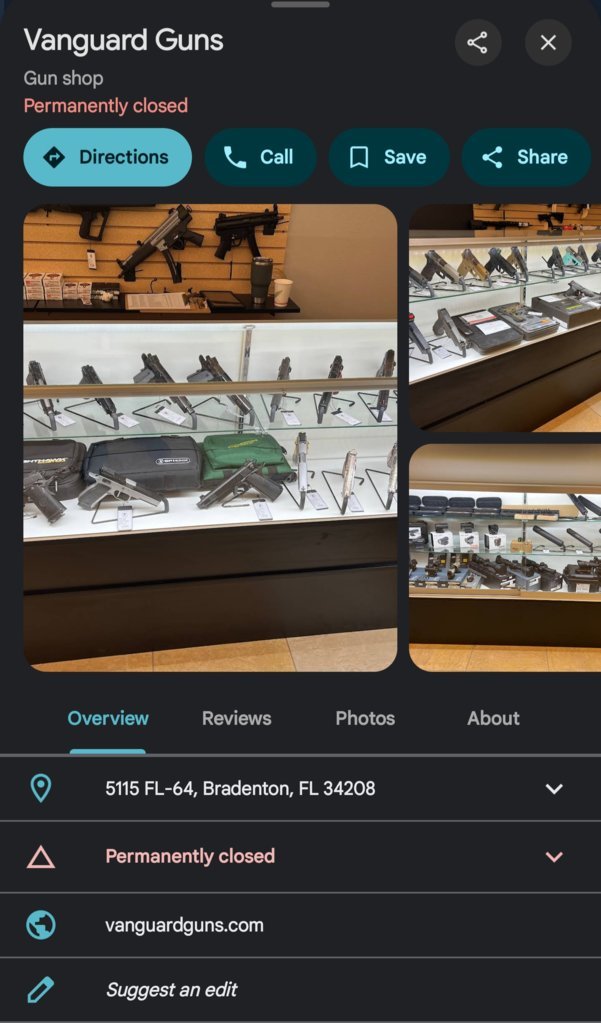
Task: Call the gun shop
Action: [x=260, y=157]
